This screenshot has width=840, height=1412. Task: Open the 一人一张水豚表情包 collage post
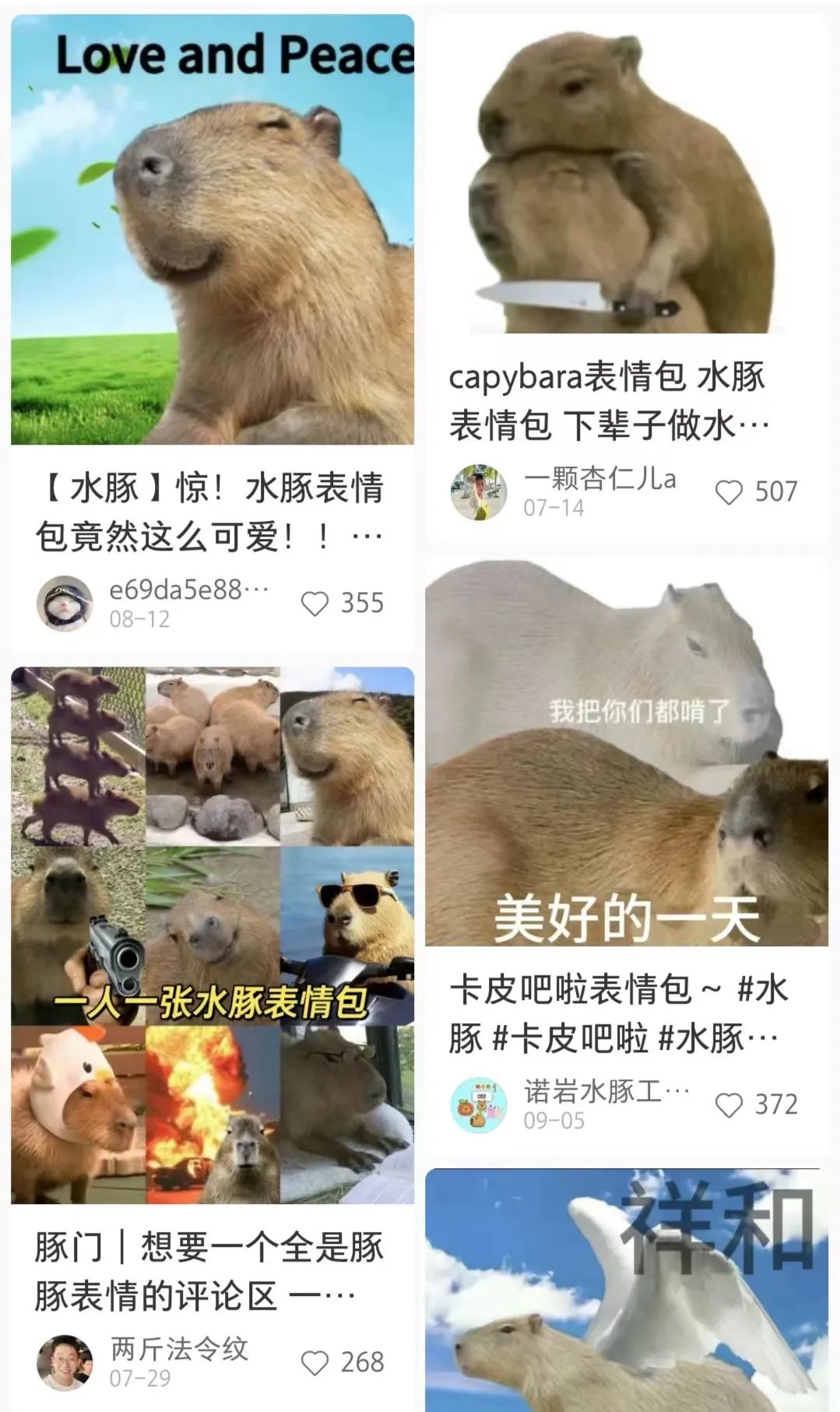212,935
